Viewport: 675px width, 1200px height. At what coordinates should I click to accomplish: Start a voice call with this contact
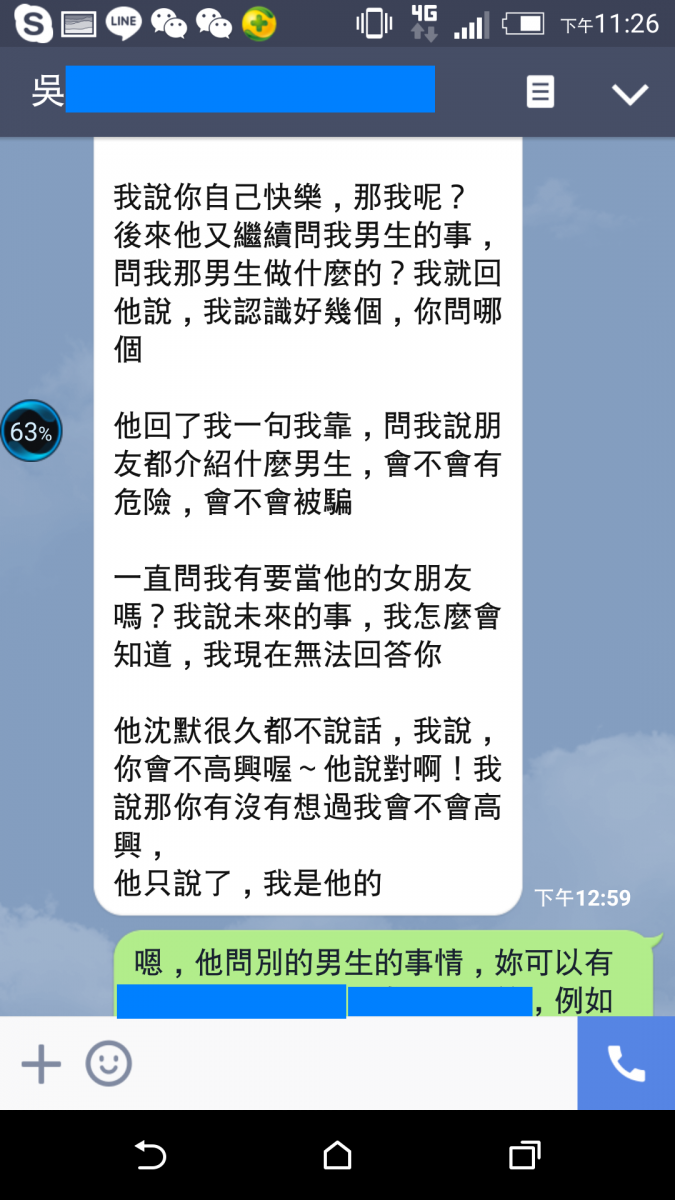626,1063
